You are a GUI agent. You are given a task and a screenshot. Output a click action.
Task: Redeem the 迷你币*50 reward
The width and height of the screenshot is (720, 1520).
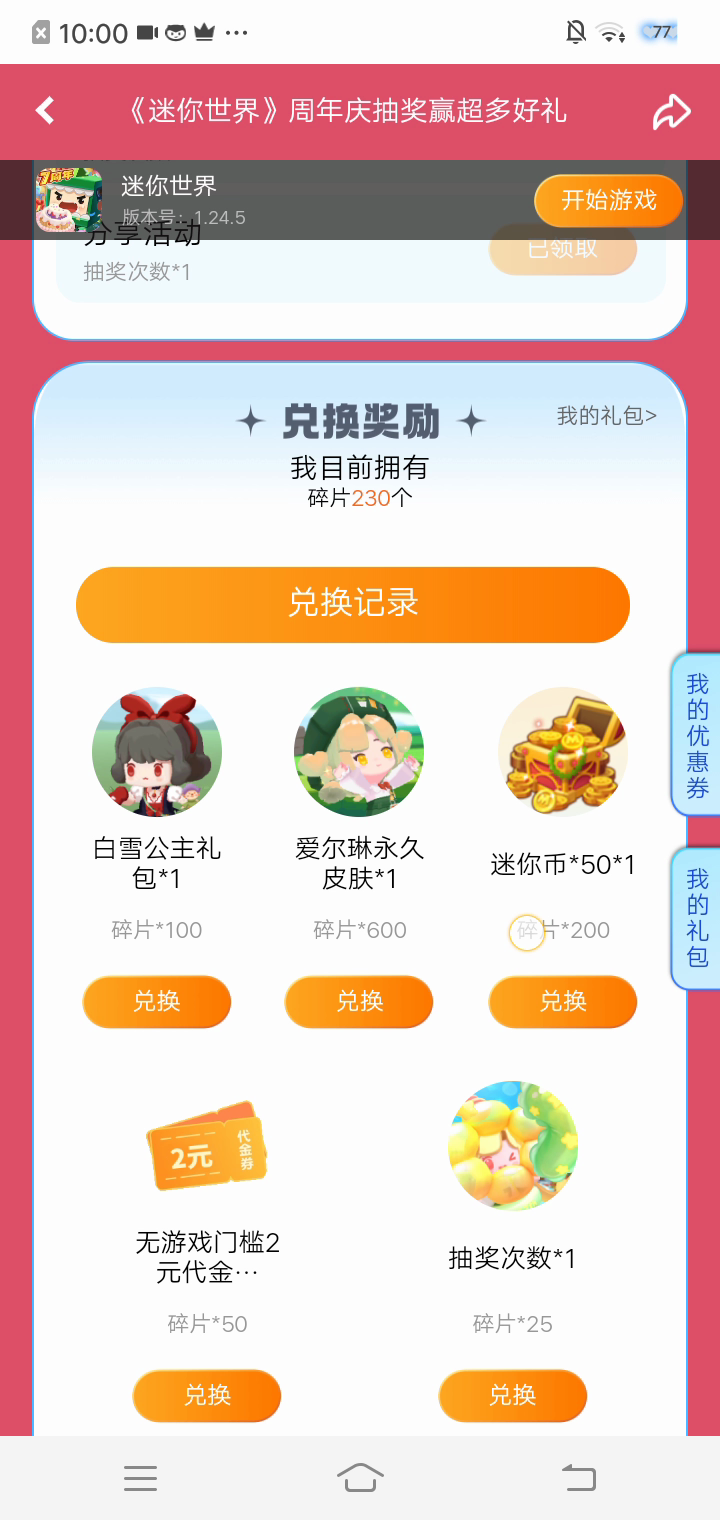pyautogui.click(x=563, y=1001)
